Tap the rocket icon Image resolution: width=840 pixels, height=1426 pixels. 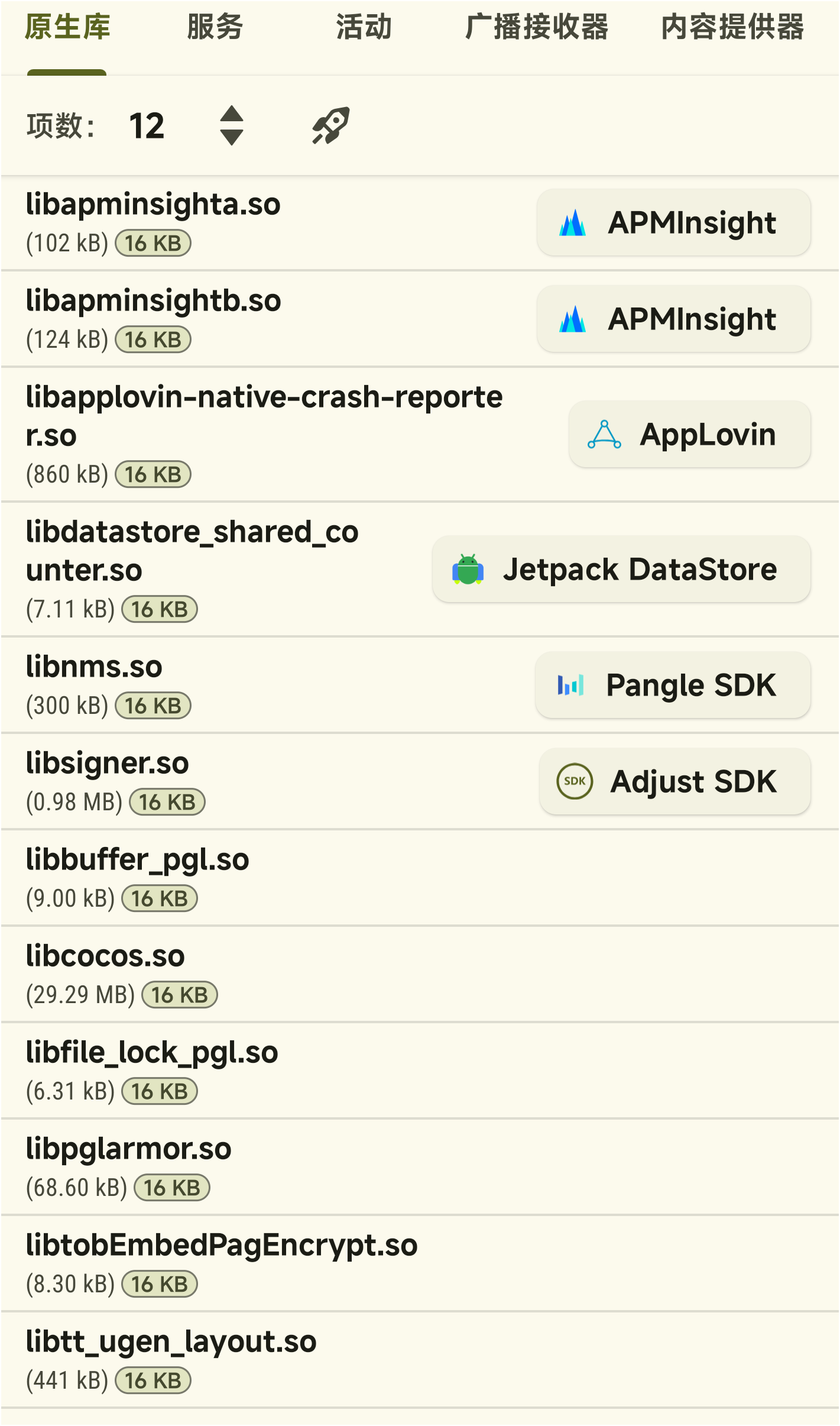coord(330,125)
